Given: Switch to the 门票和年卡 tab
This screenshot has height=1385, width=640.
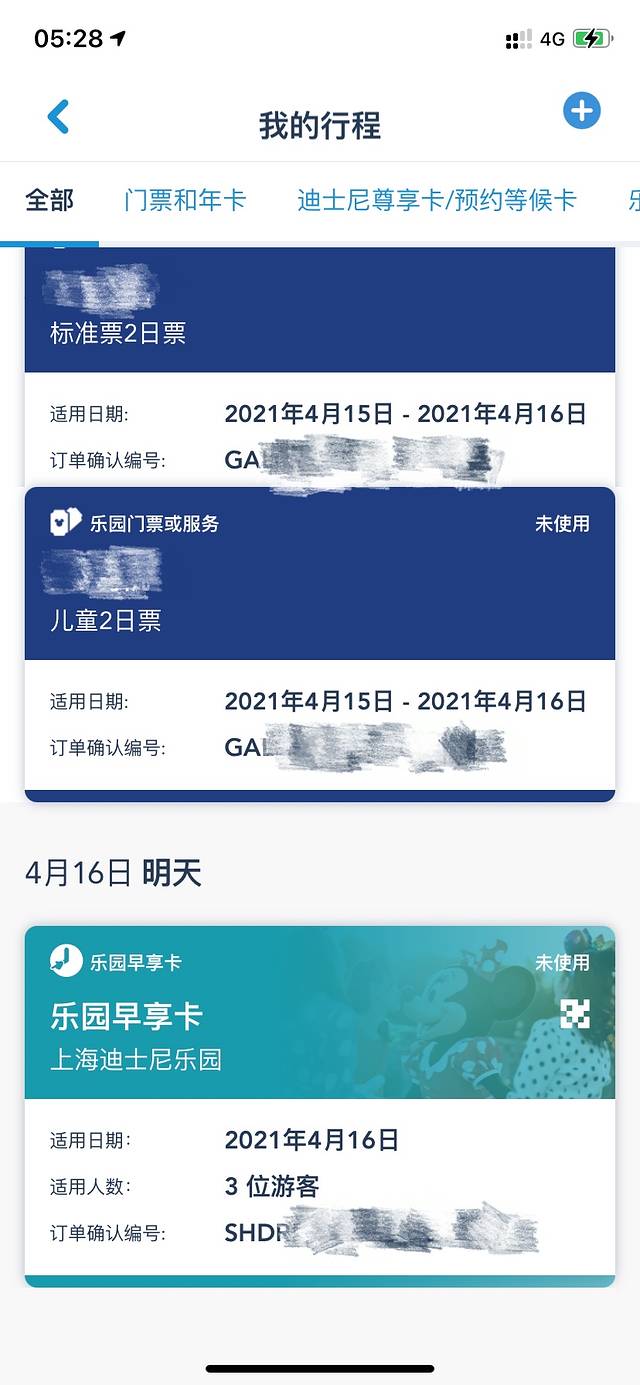Looking at the screenshot, I should (185, 200).
